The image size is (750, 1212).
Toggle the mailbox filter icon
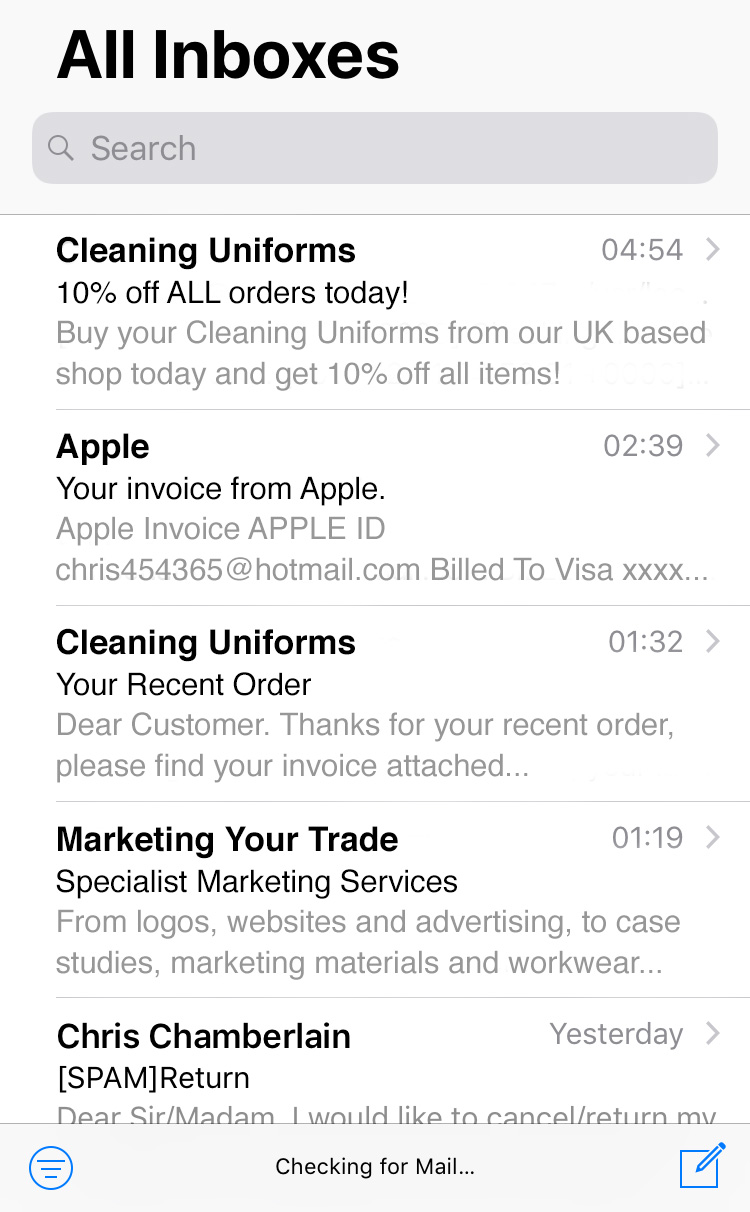[51, 1167]
